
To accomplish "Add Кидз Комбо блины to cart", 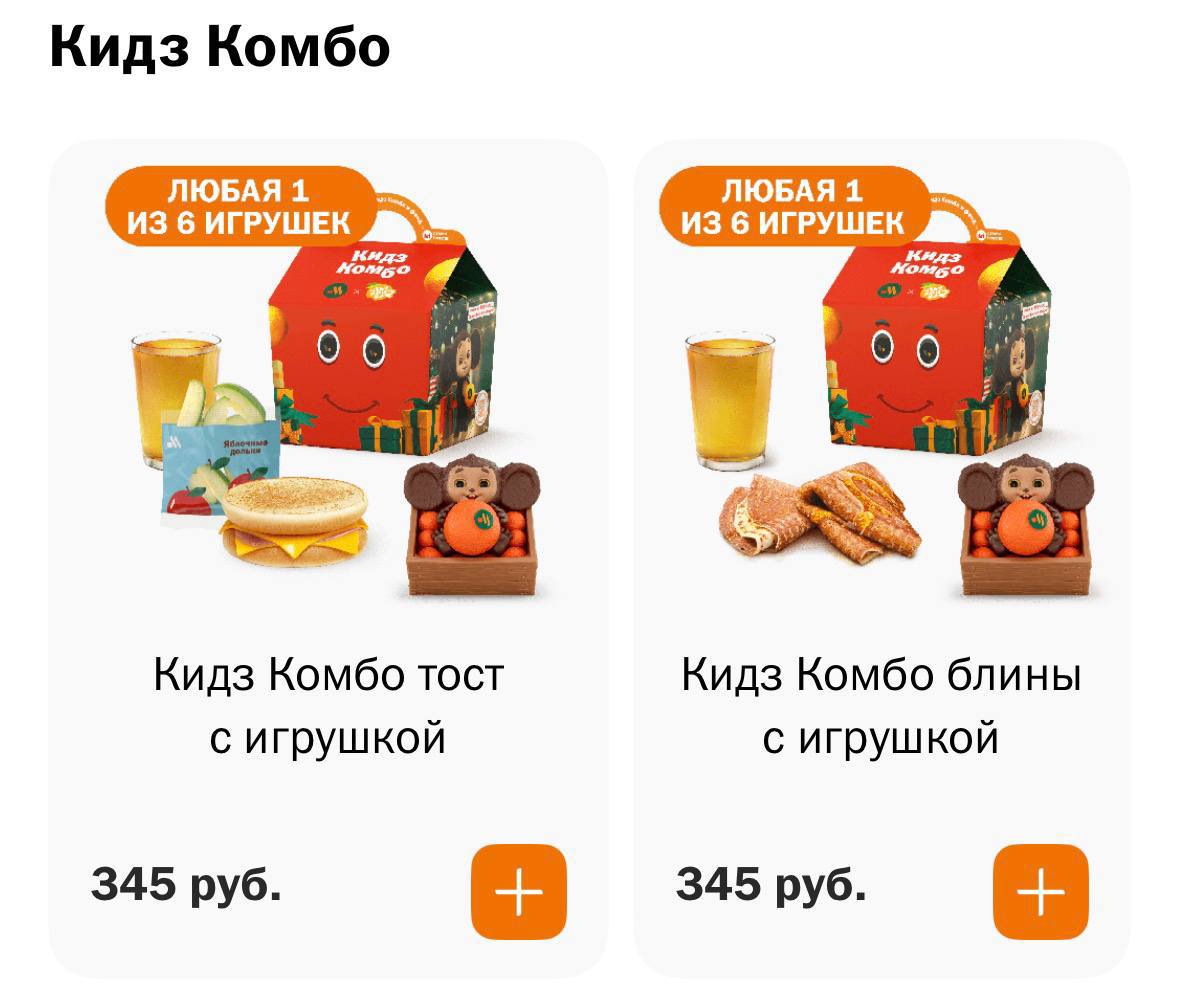I will pyautogui.click(x=1040, y=891).
